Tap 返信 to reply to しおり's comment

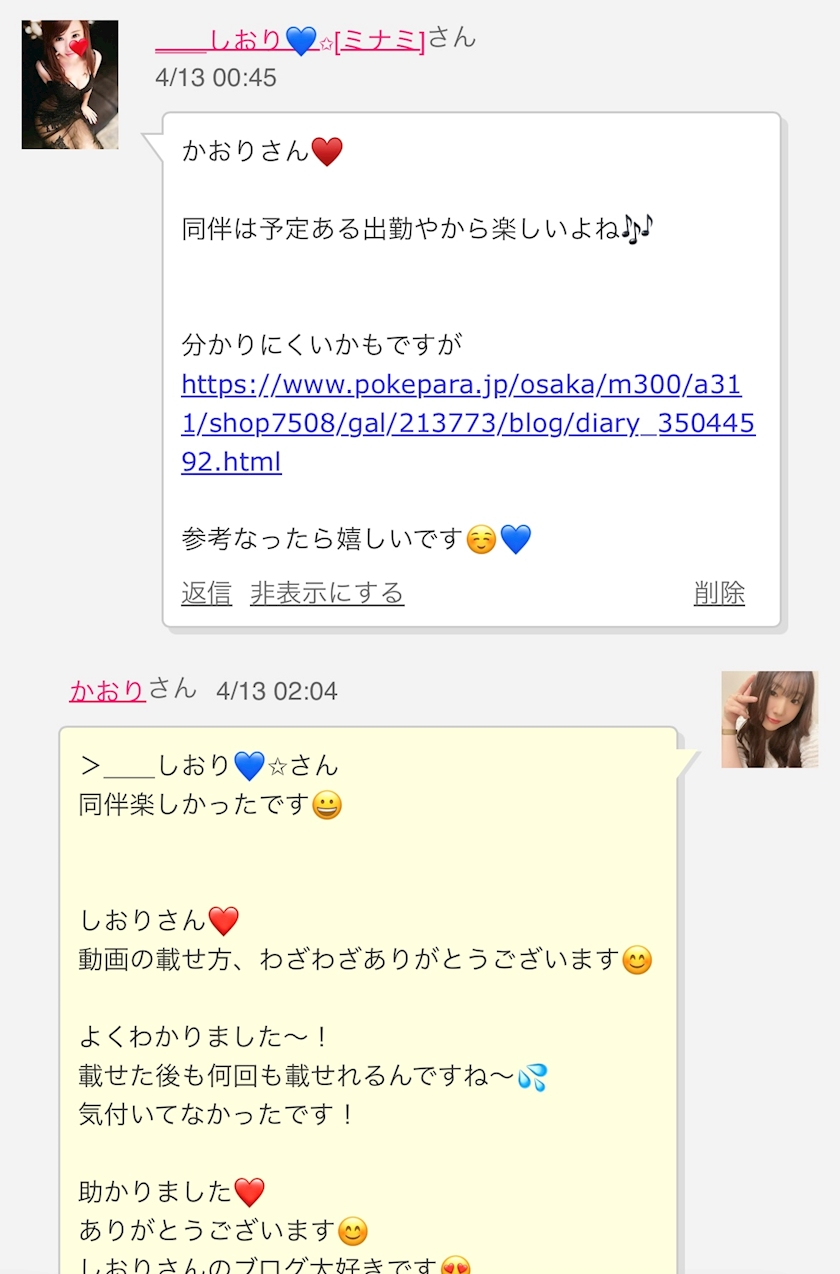pos(206,593)
